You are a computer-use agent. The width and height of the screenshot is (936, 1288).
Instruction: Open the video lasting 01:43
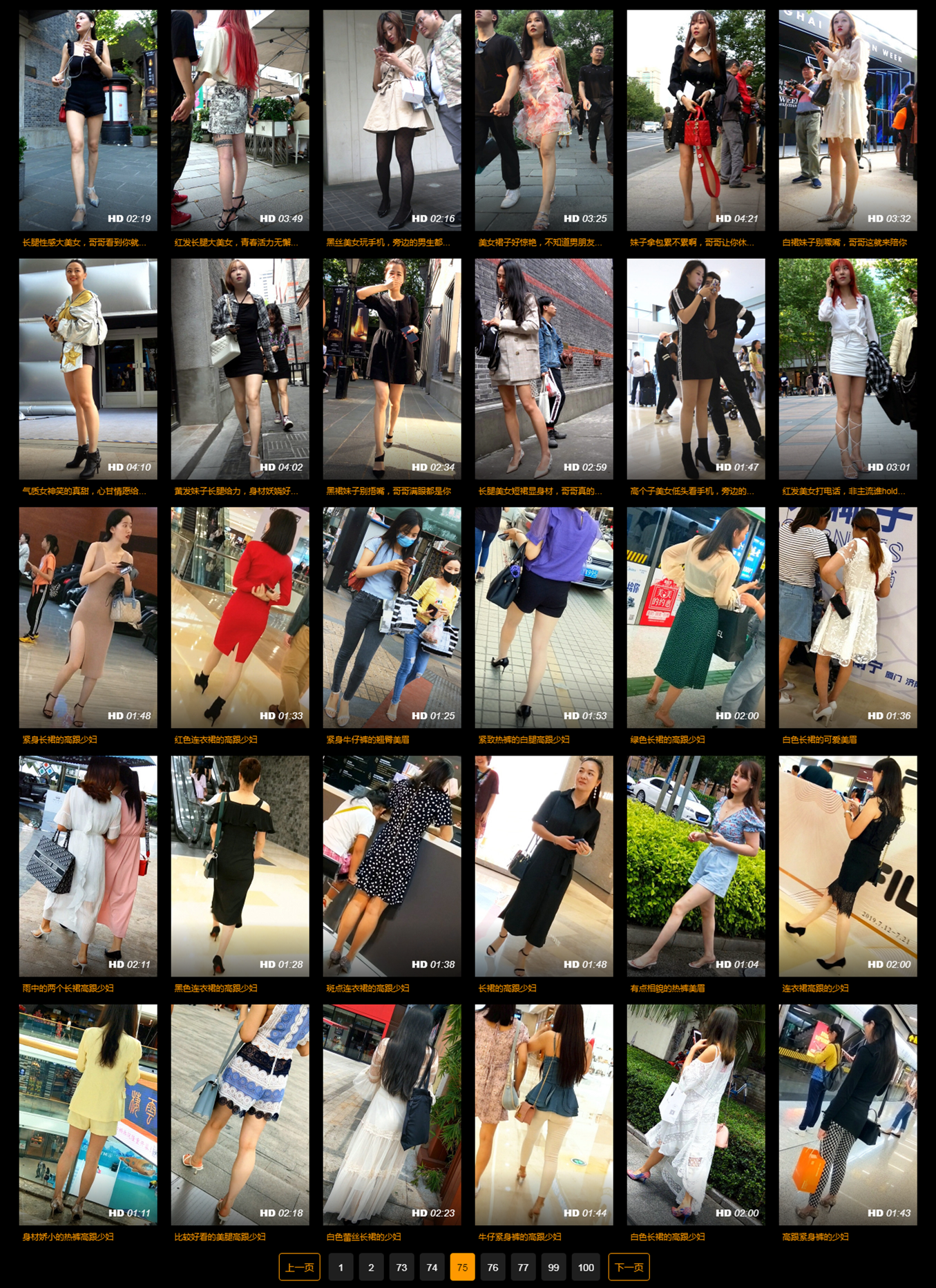(848, 1115)
